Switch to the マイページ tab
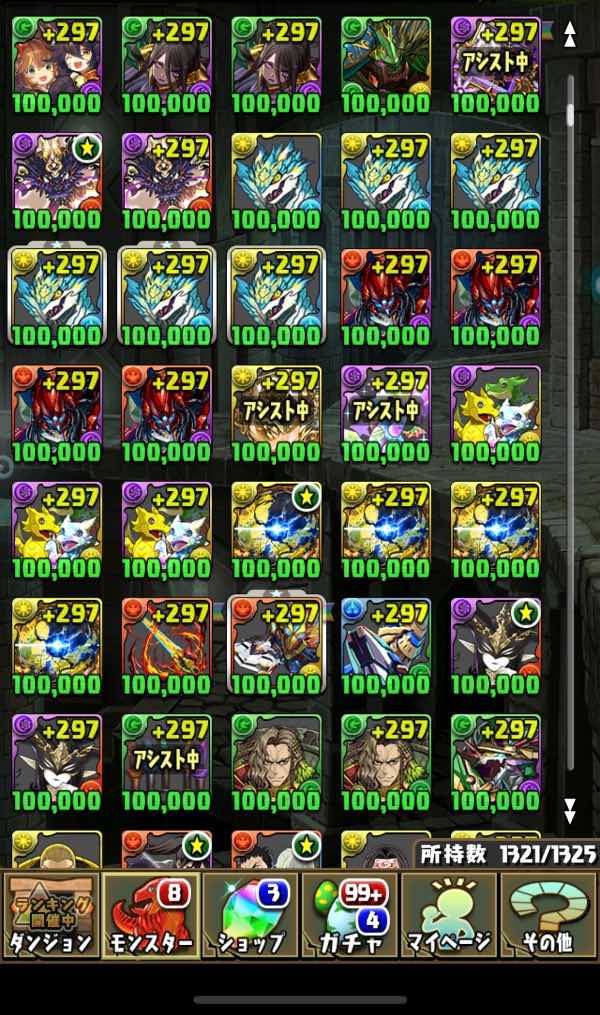The height and width of the screenshot is (1015, 600). tap(449, 915)
